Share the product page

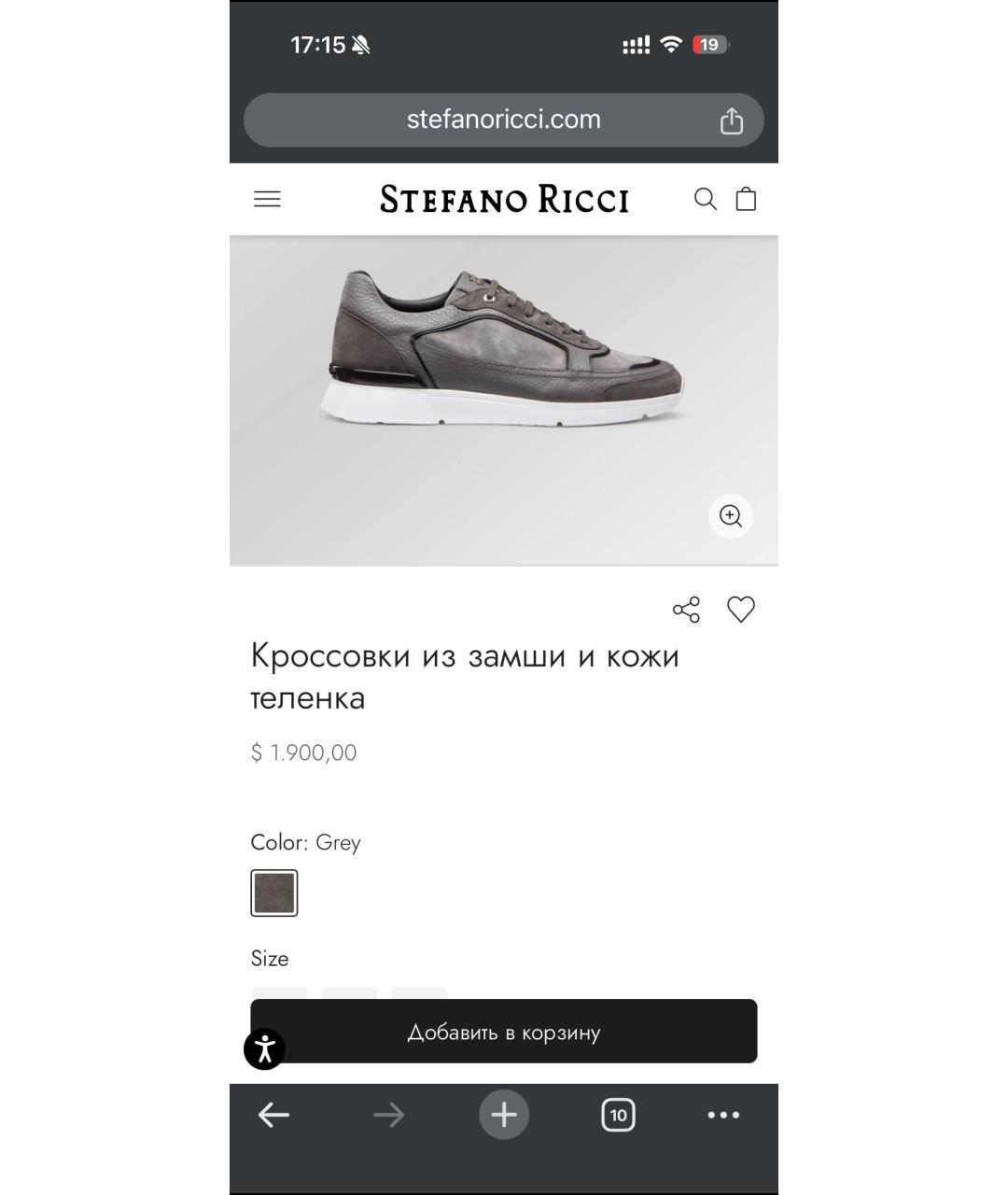point(686,610)
